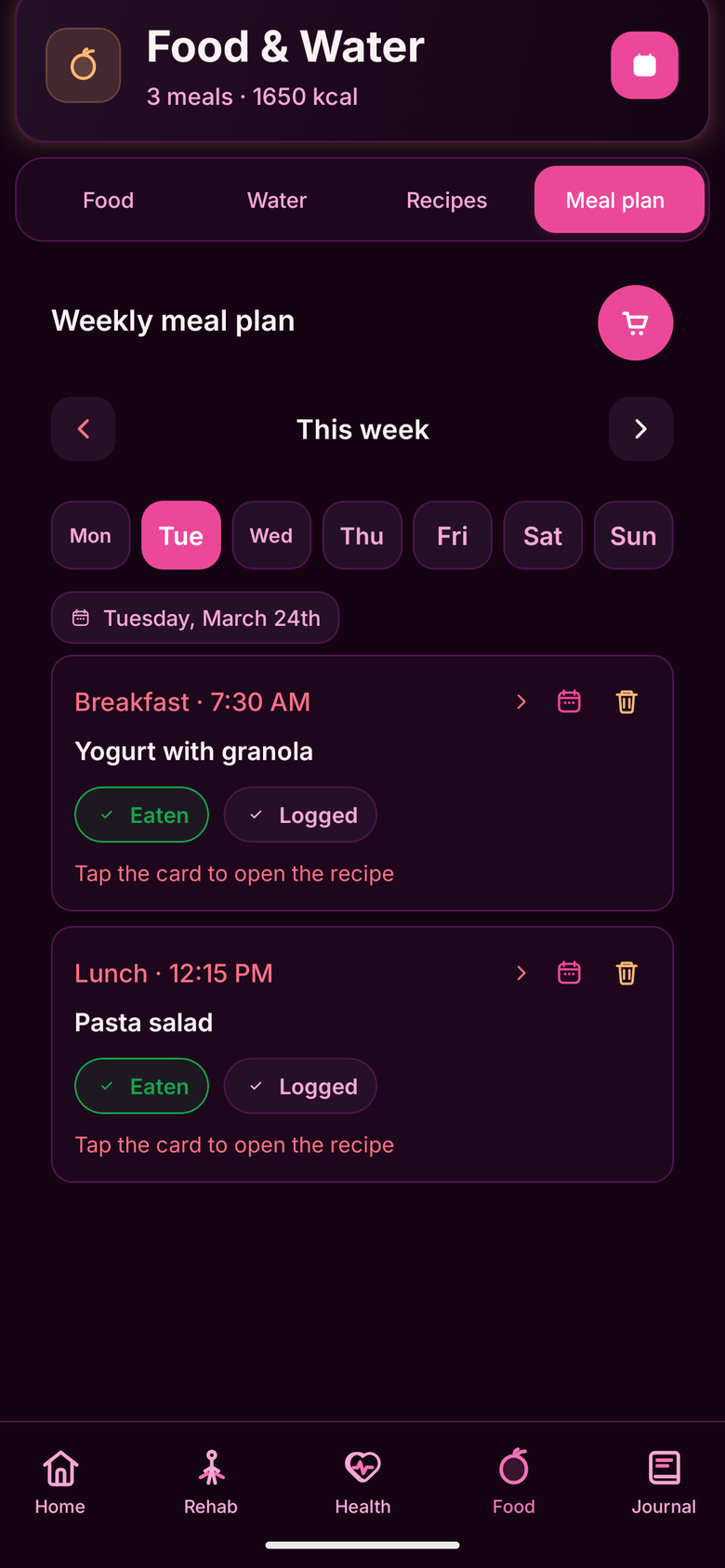Go to the previous week
725x1568 pixels.
84,429
